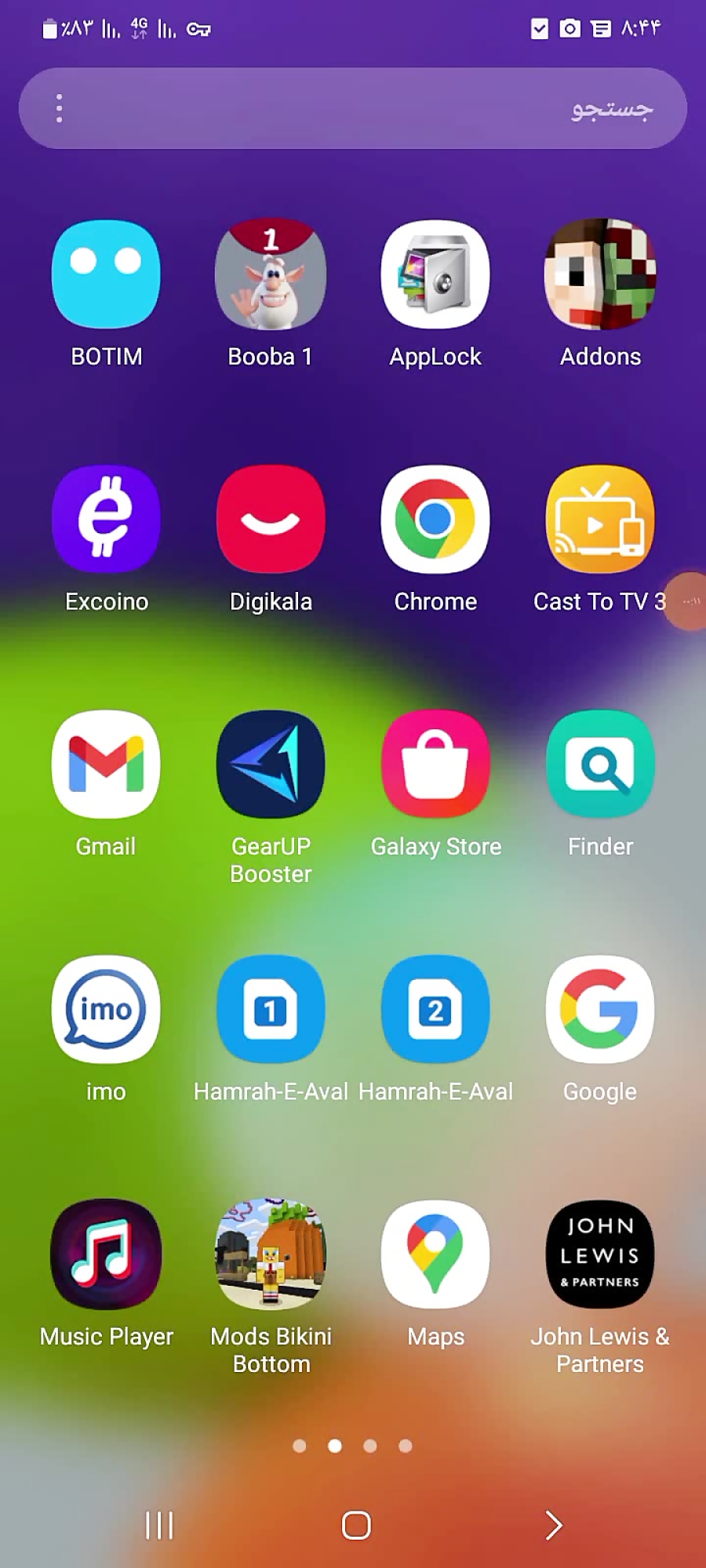Open the Google app
The height and width of the screenshot is (1568, 706).
[x=600, y=1009]
